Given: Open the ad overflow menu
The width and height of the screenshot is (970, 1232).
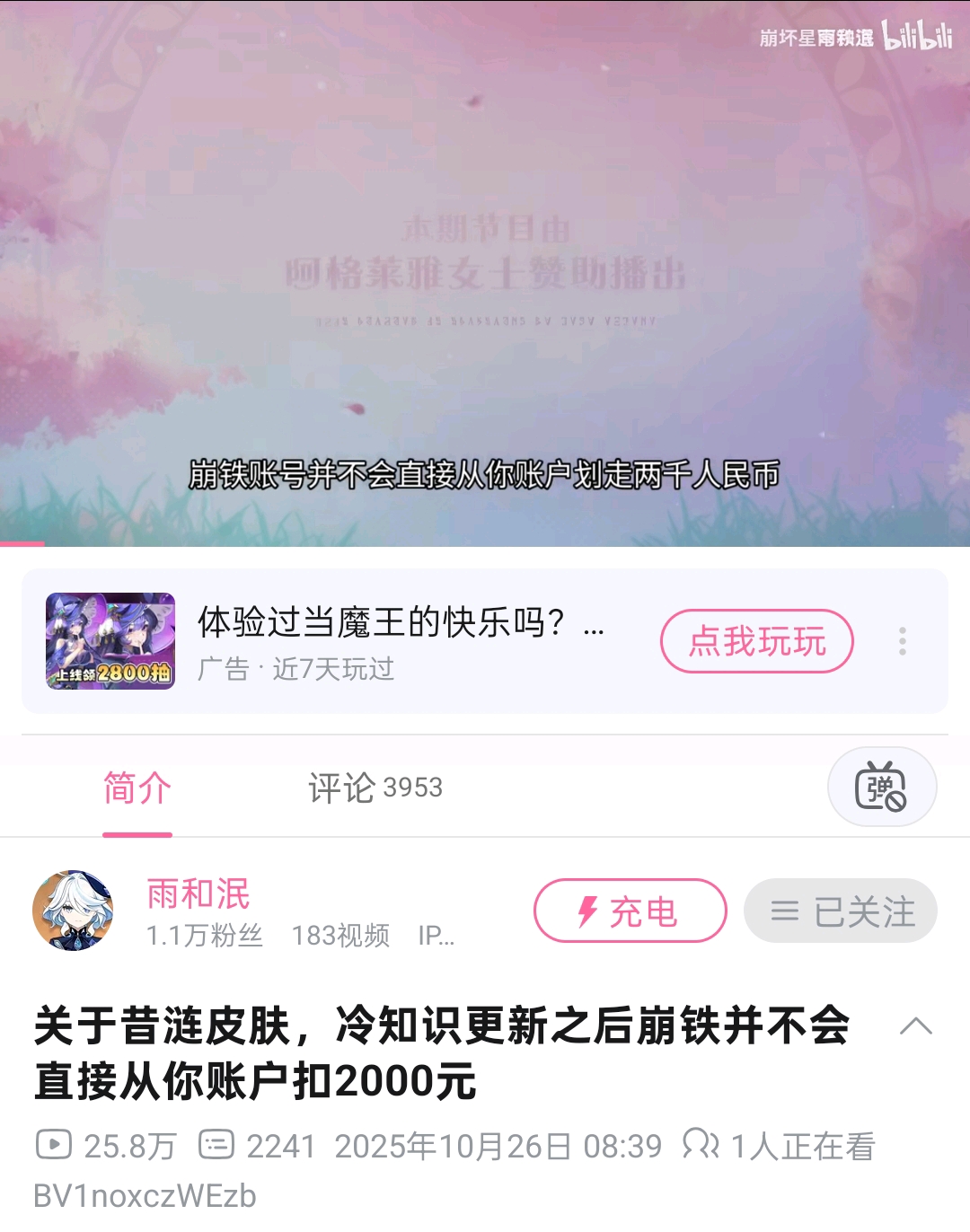Looking at the screenshot, I should point(902,641).
